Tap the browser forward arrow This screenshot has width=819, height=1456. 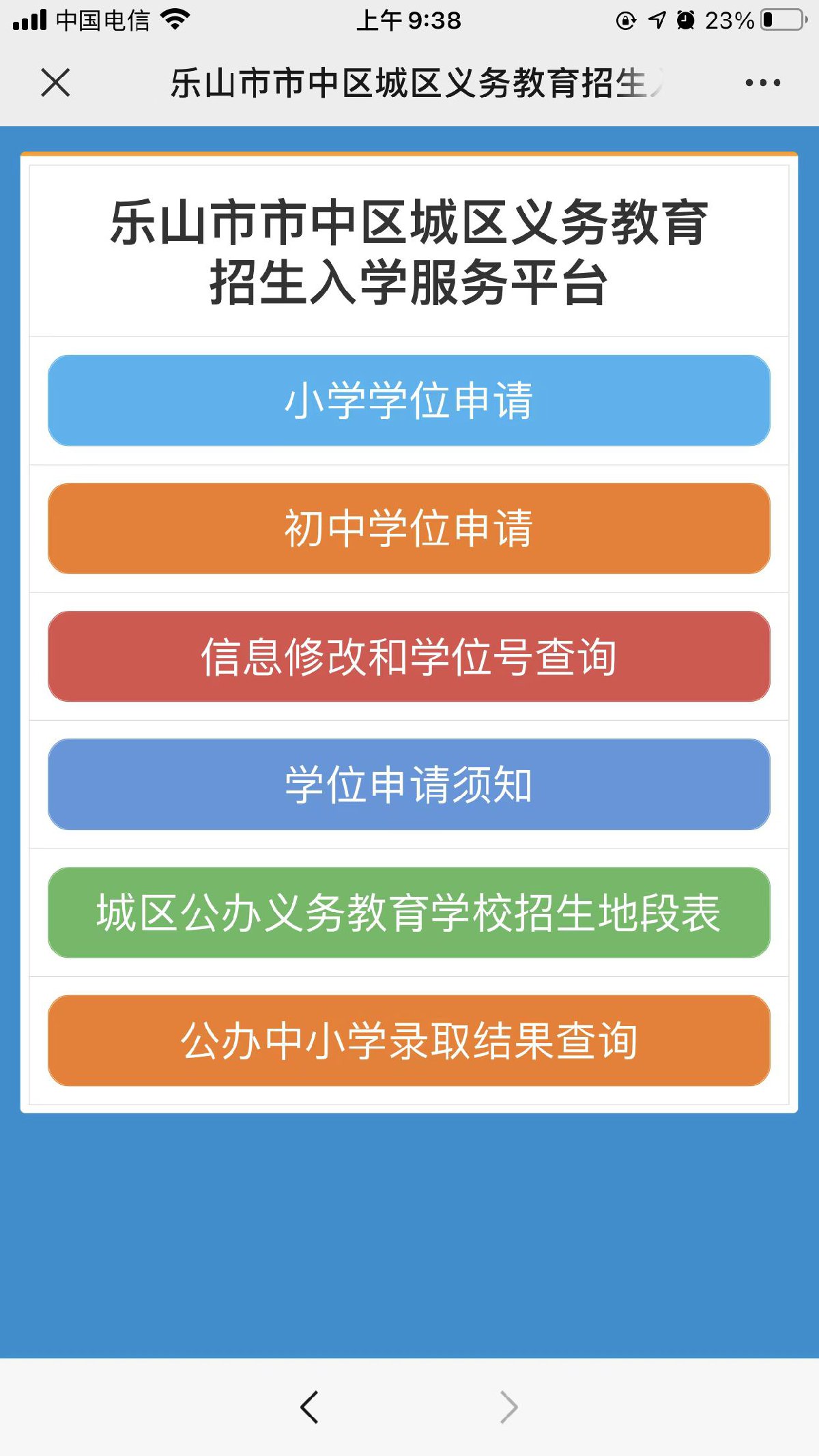coord(508,1407)
